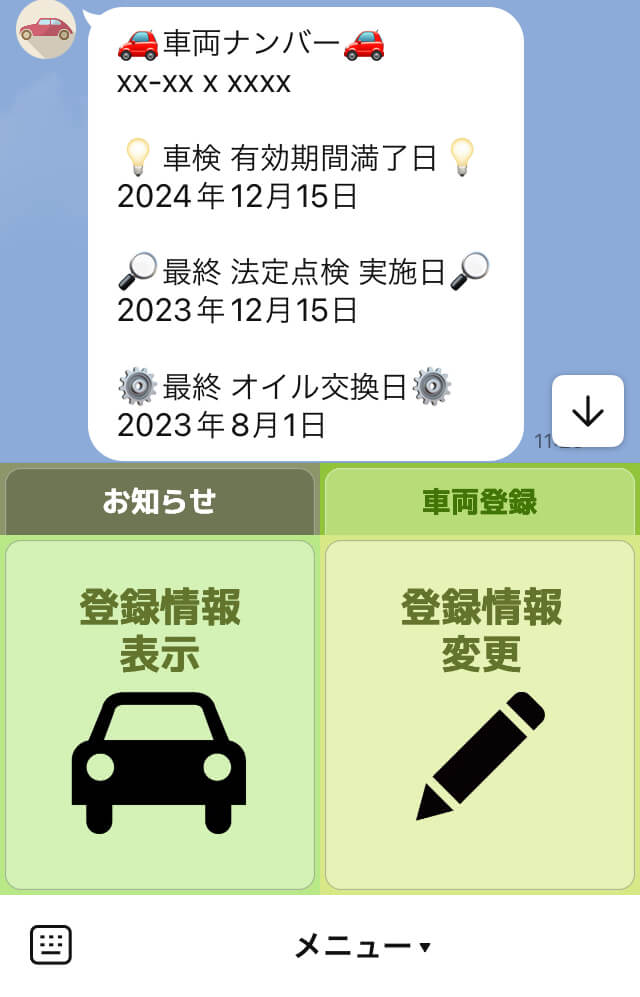This screenshot has height=997, width=640.
Task: Open 登録情報変更 pencil tile
Action: coord(480,715)
